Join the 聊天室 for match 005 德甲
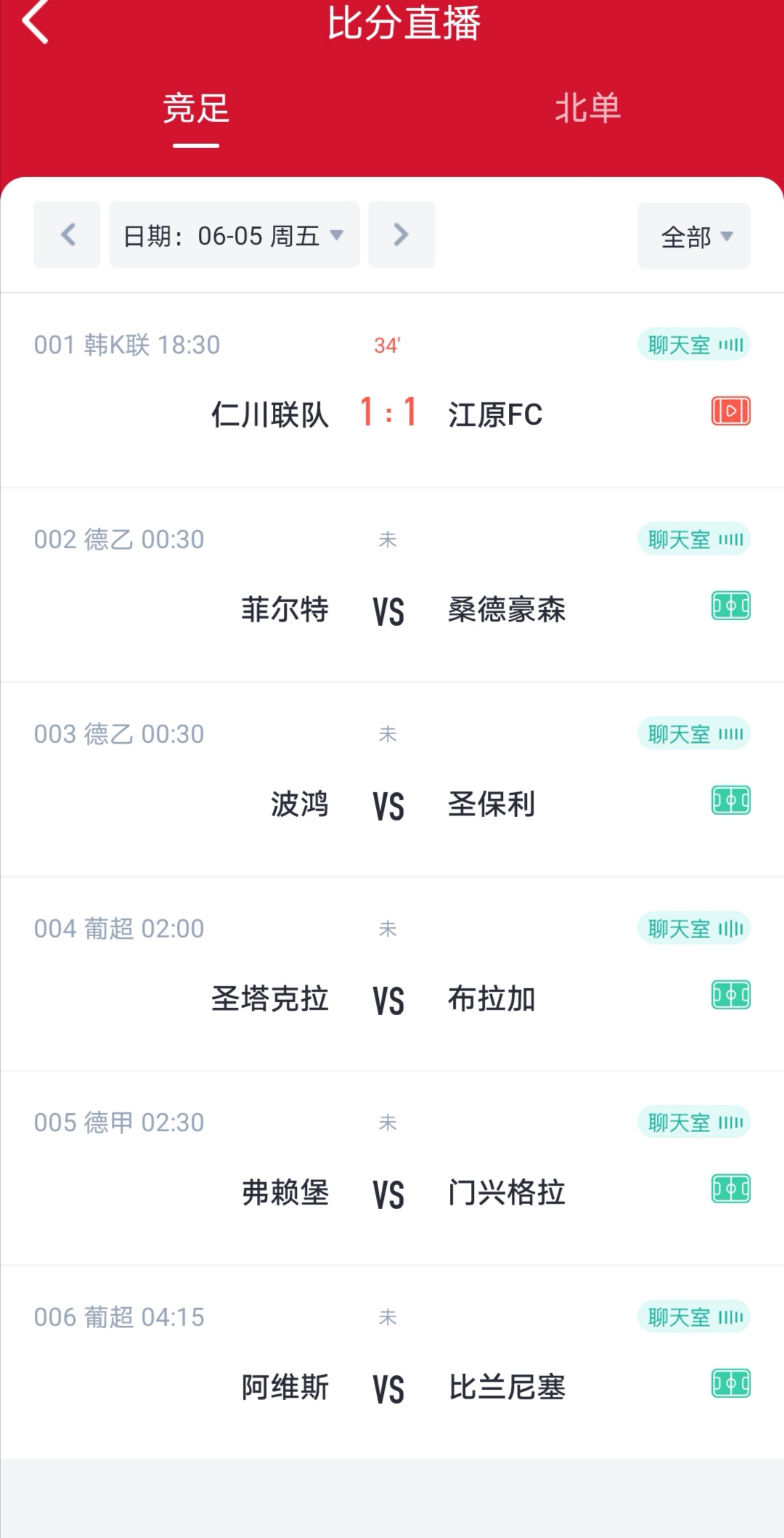The height and width of the screenshot is (1538, 784). 693,1123
